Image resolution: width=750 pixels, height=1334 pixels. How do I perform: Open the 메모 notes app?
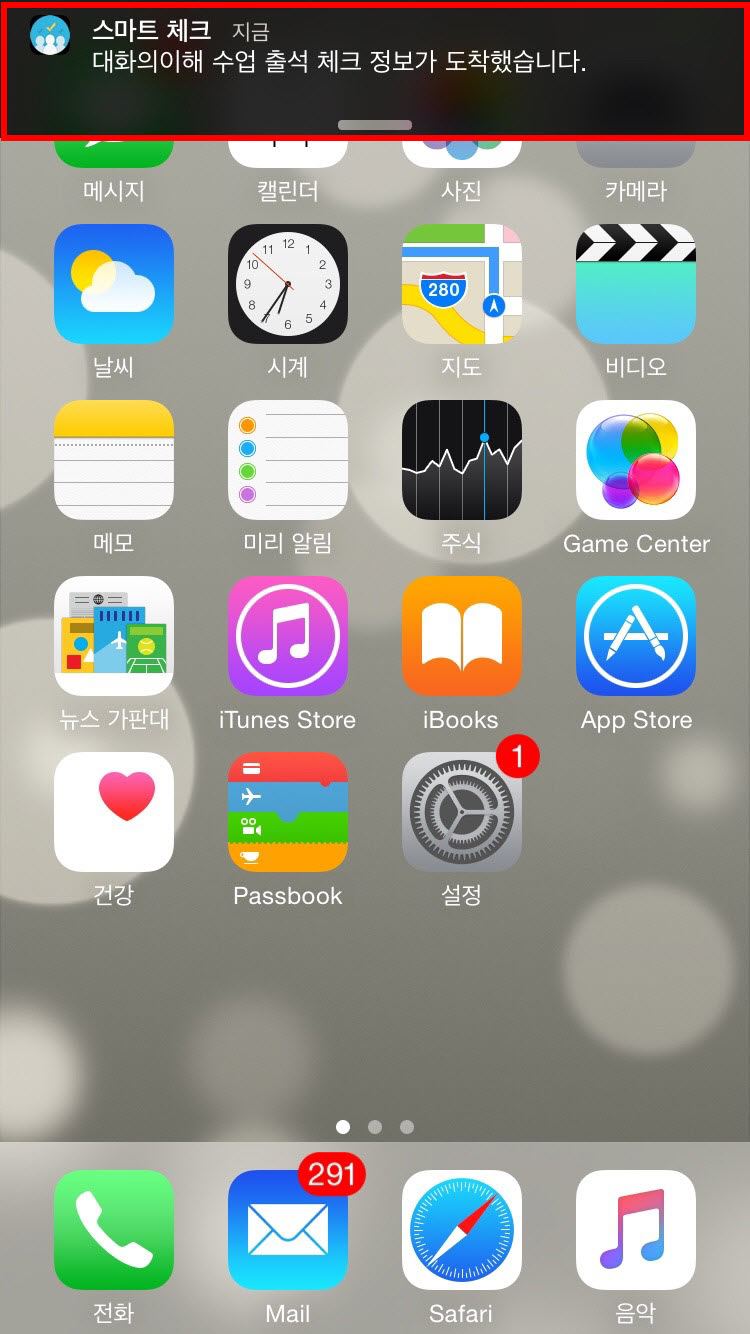[114, 460]
